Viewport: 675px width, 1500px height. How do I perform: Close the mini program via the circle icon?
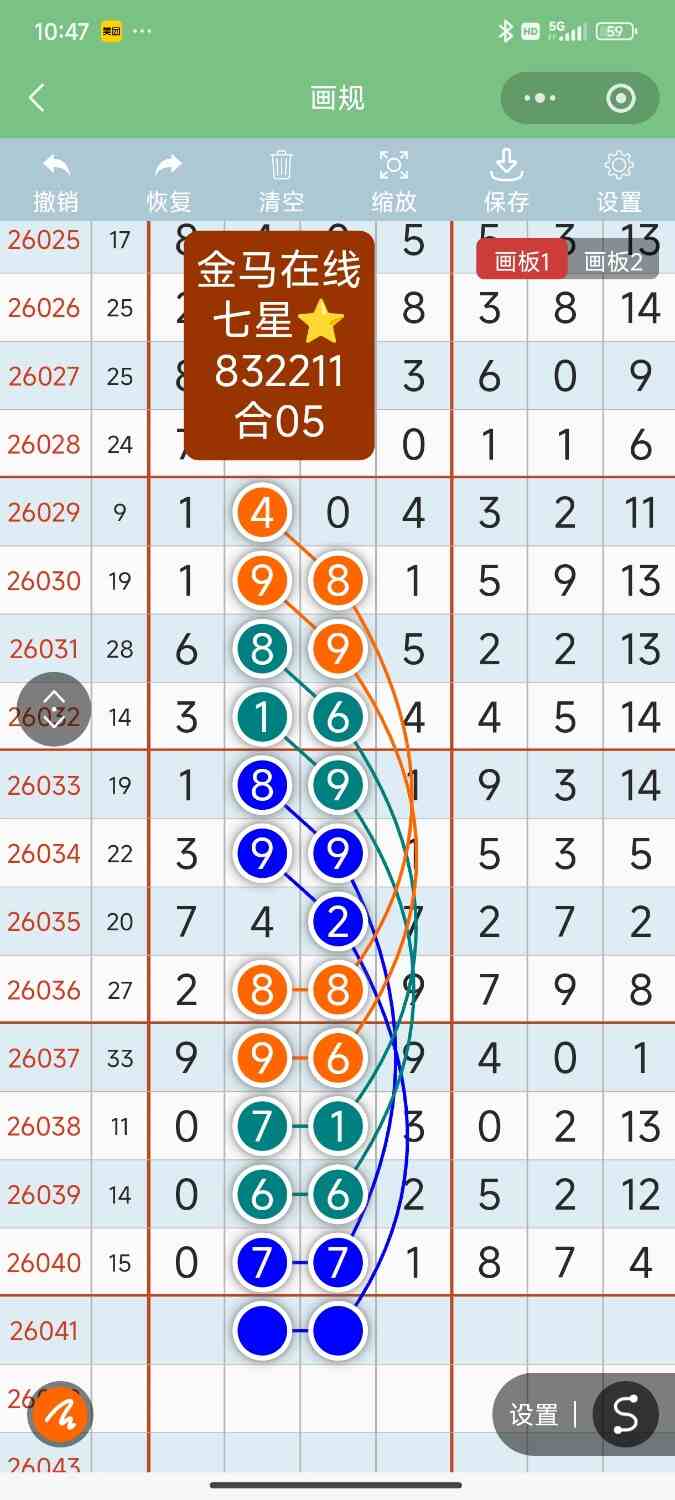[620, 98]
